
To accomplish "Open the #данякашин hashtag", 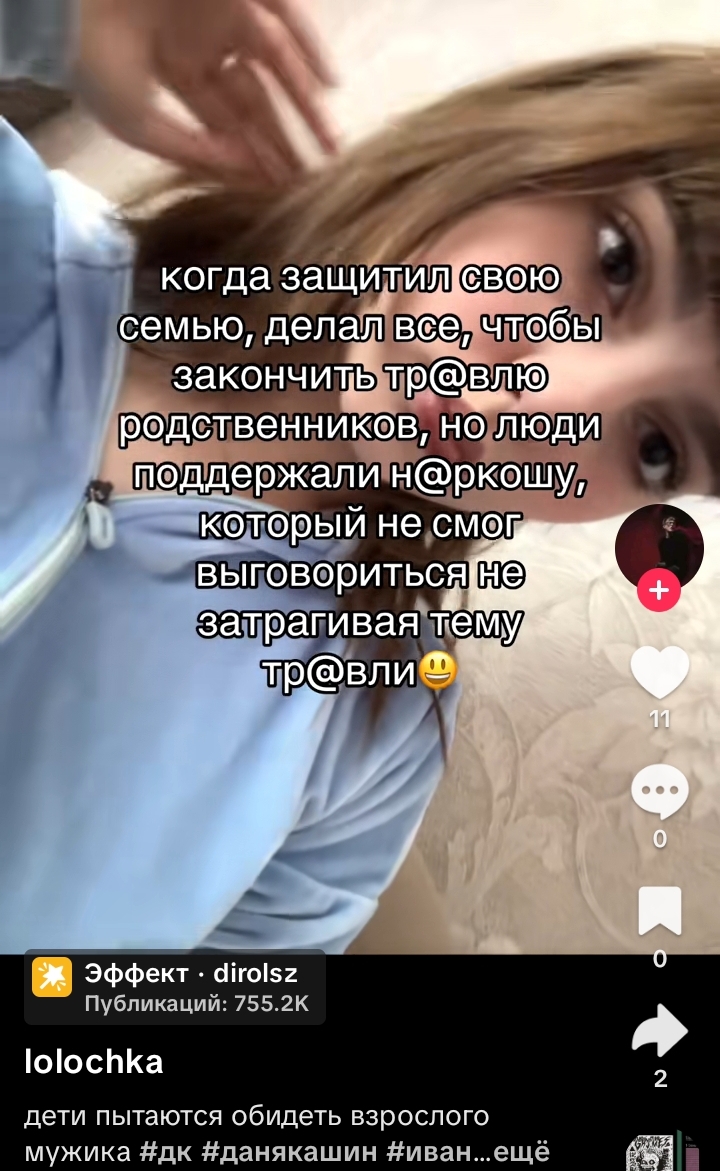I will click(289, 1151).
